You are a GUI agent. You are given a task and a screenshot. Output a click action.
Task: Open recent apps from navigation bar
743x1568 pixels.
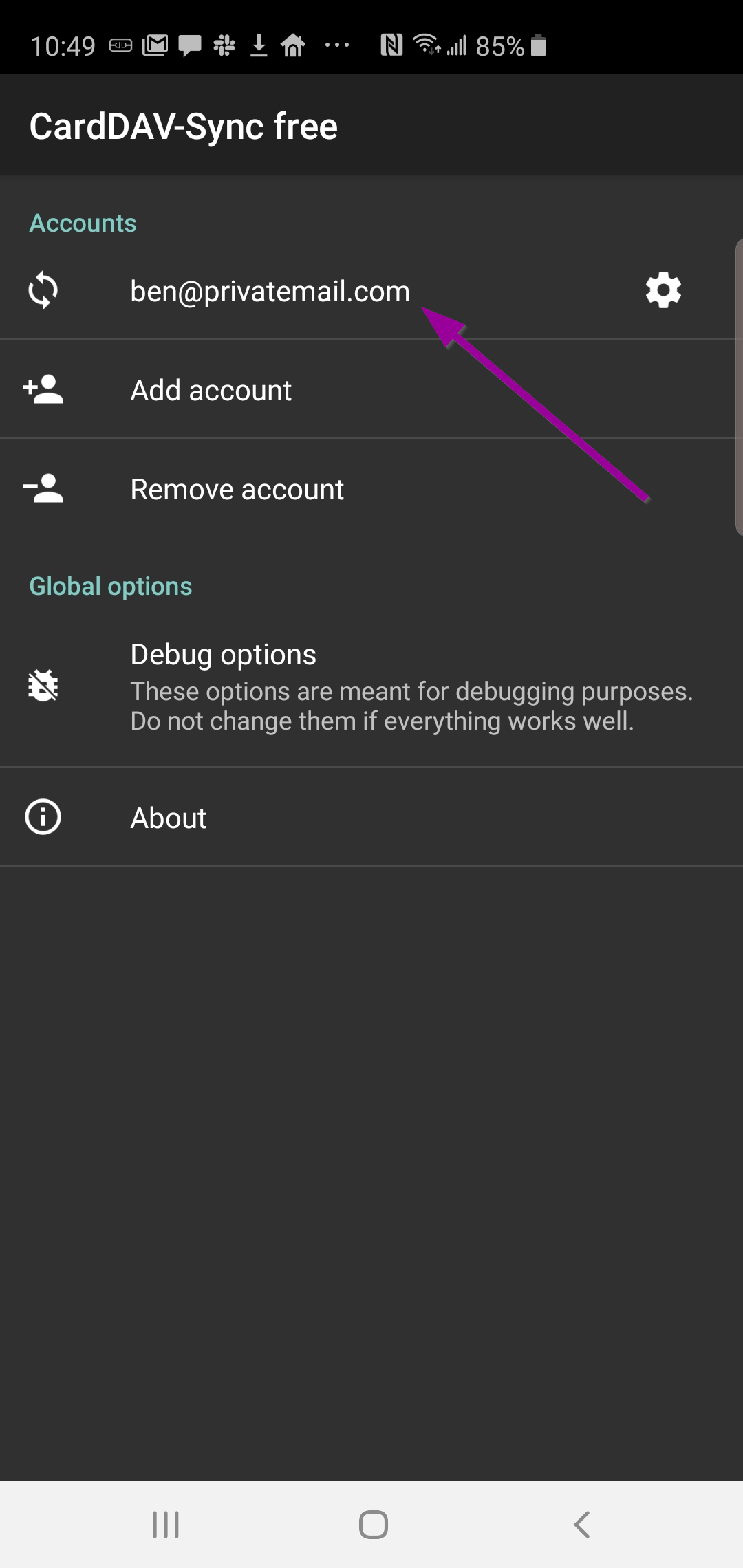[166, 1524]
